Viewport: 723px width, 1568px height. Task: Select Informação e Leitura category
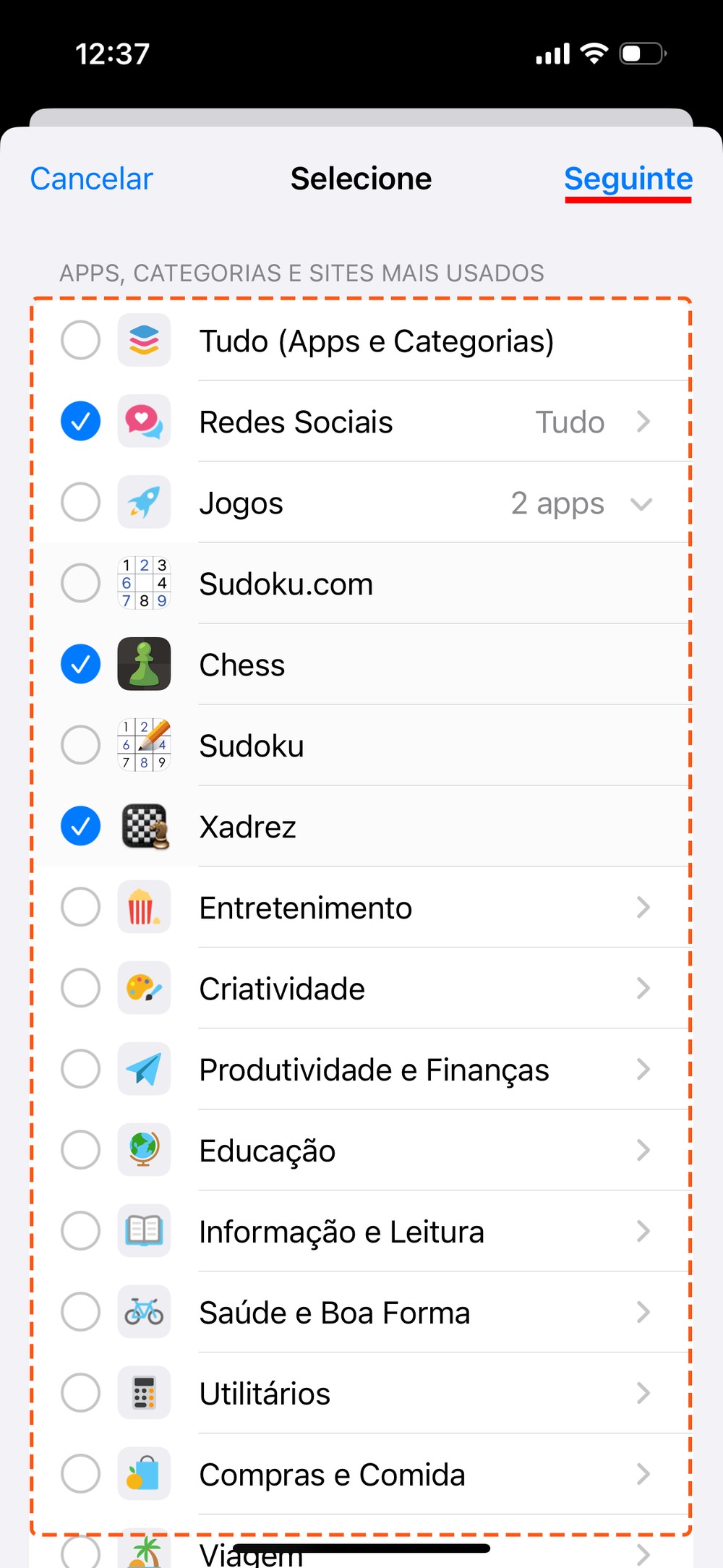[x=81, y=1232]
